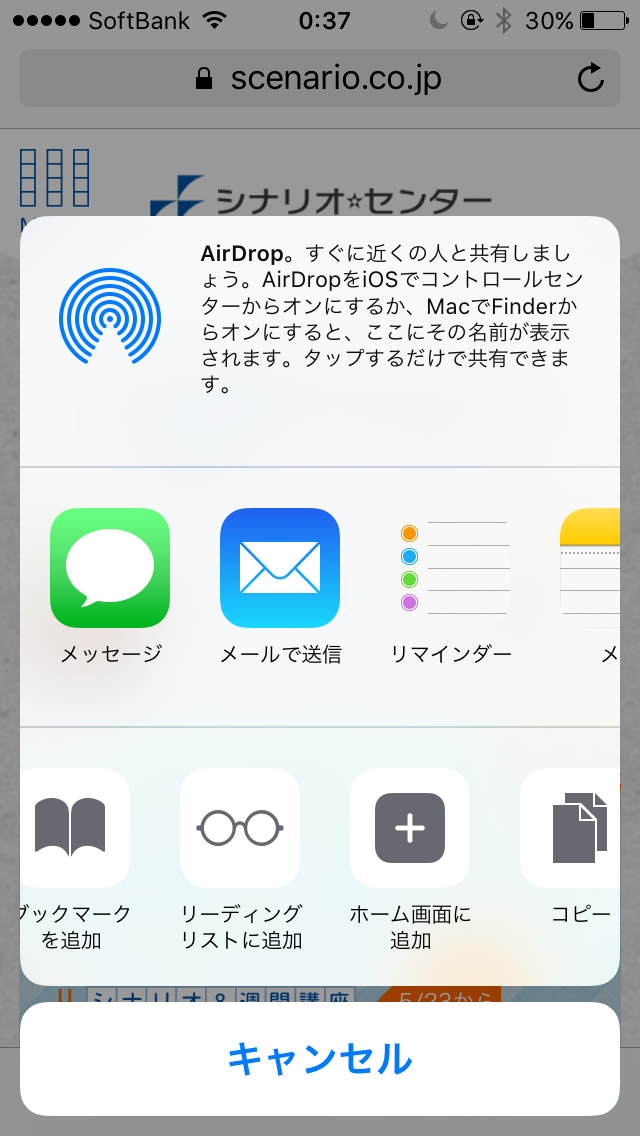Share the page via メッセージ
This screenshot has width=640, height=1136.
[x=109, y=568]
